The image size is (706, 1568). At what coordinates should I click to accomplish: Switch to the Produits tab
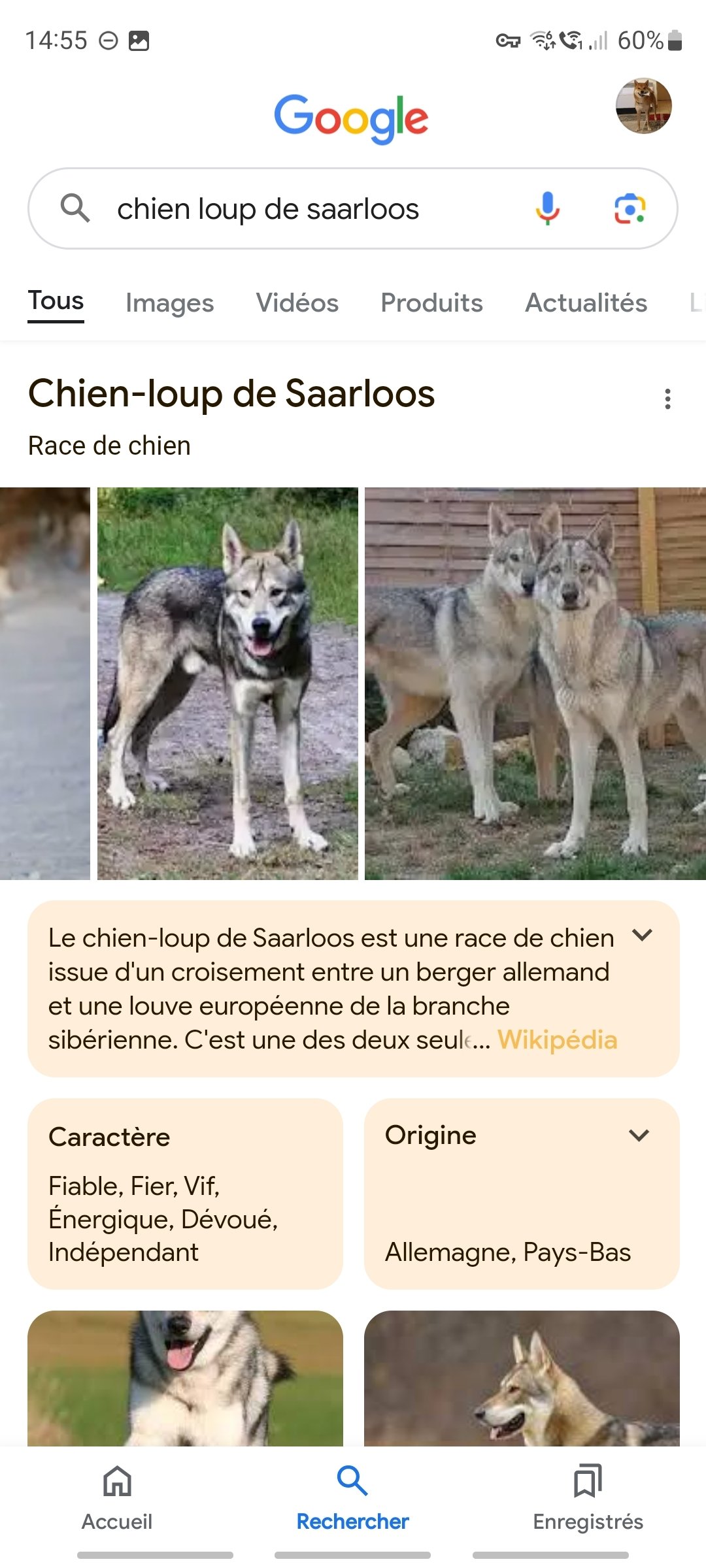[431, 302]
